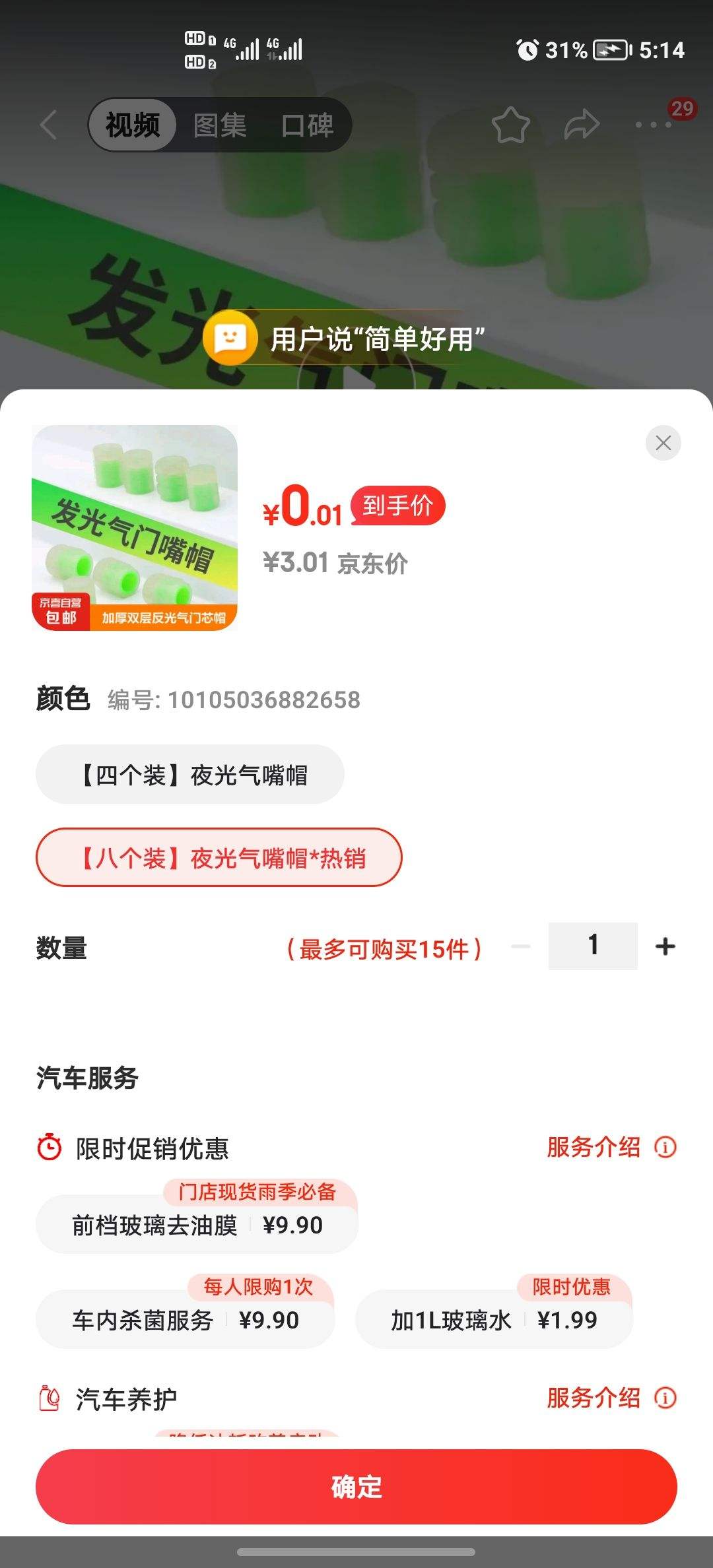713x1568 pixels.
Task: Select the 四个装 夜光气嘴帽 option
Action: pyautogui.click(x=190, y=775)
